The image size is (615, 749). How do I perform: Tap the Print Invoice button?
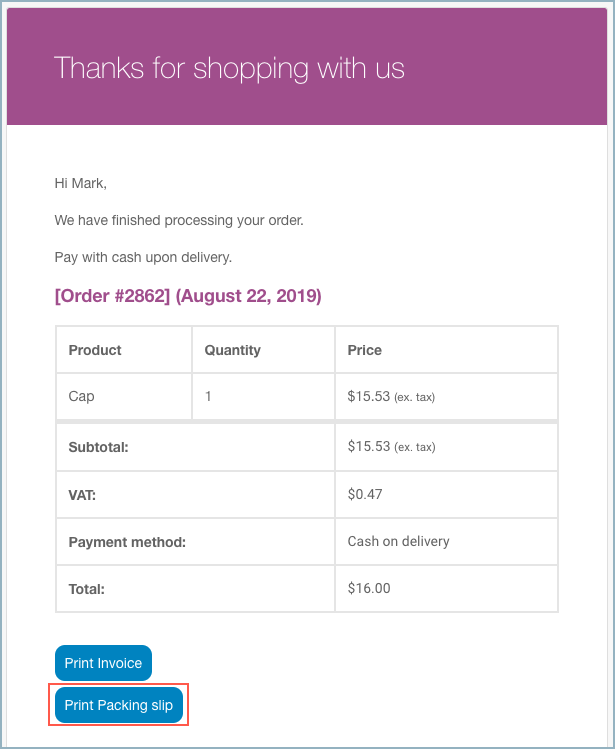[103, 663]
